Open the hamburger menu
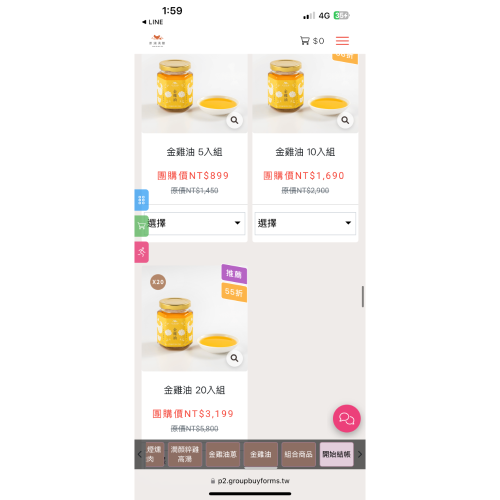500x500 pixels. pos(342,41)
